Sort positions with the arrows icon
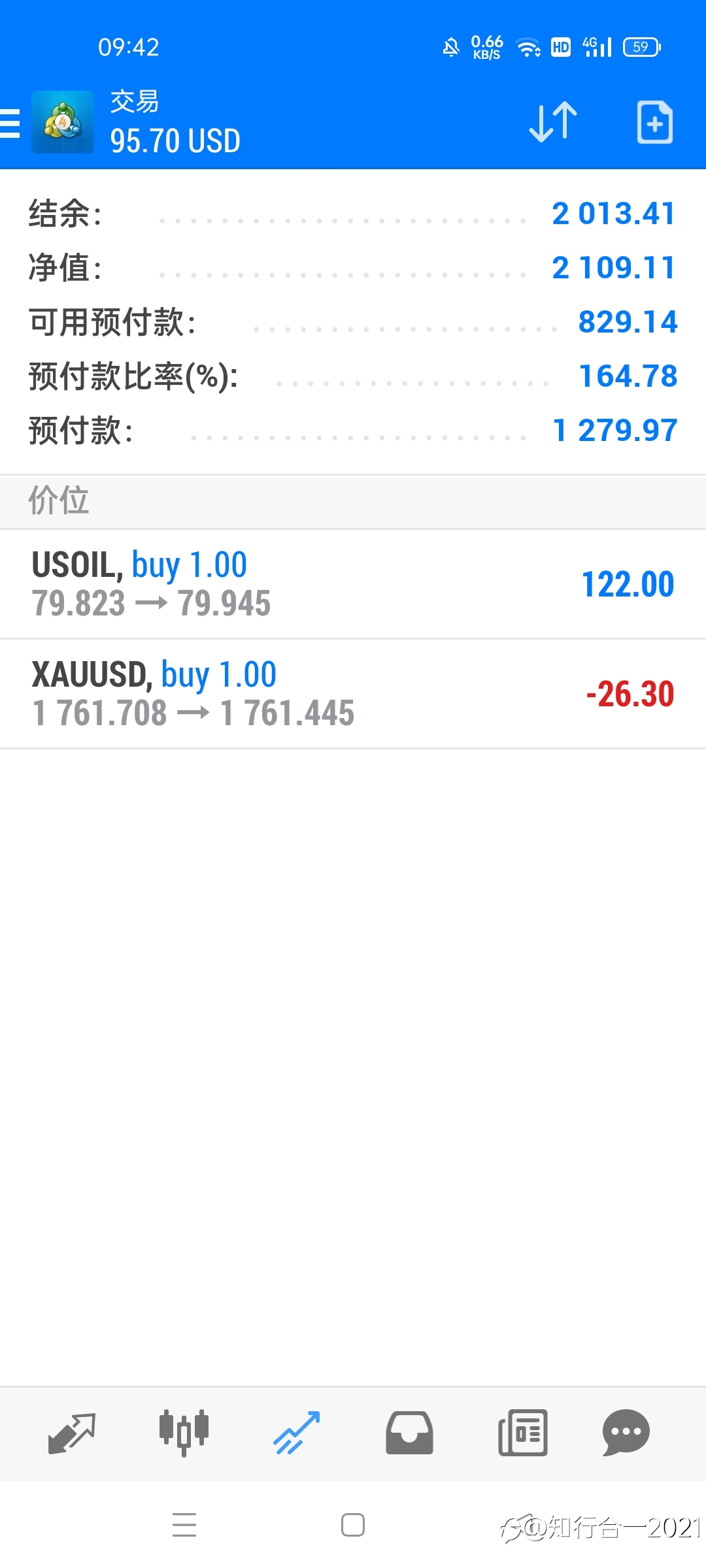This screenshot has height=1568, width=706. click(553, 122)
